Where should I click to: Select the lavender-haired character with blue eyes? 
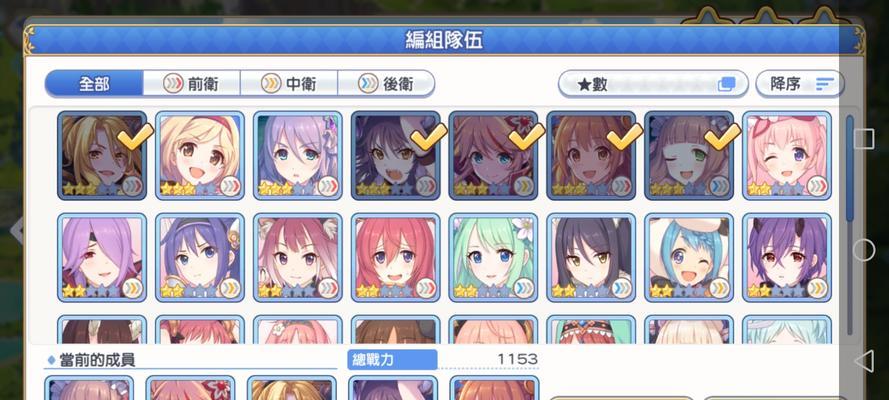click(297, 155)
